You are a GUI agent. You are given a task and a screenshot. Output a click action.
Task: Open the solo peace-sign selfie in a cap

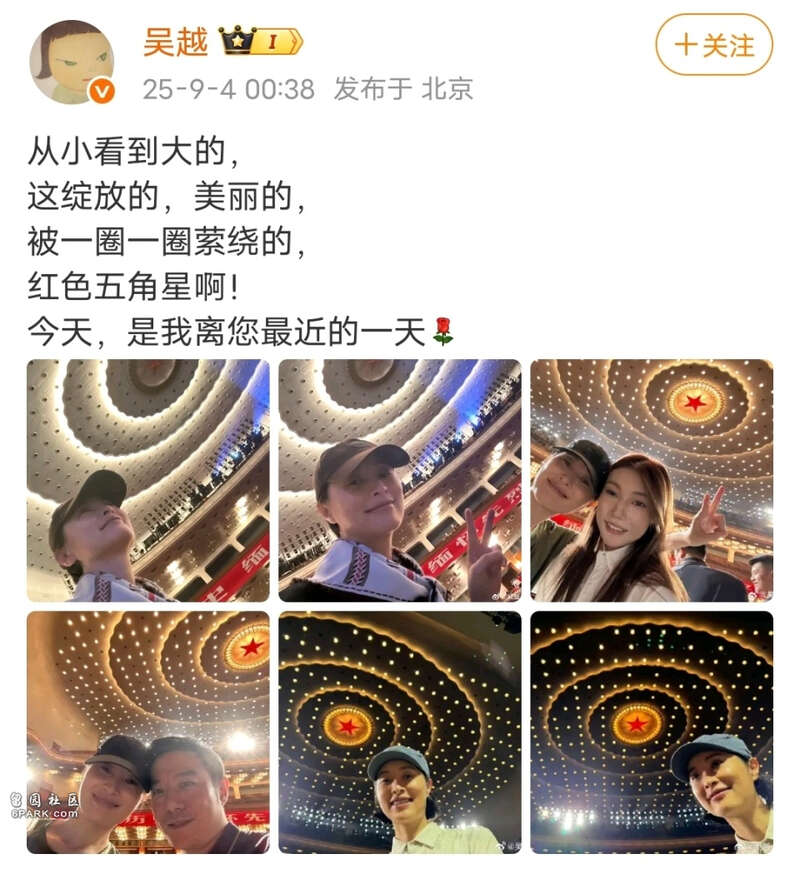click(399, 481)
